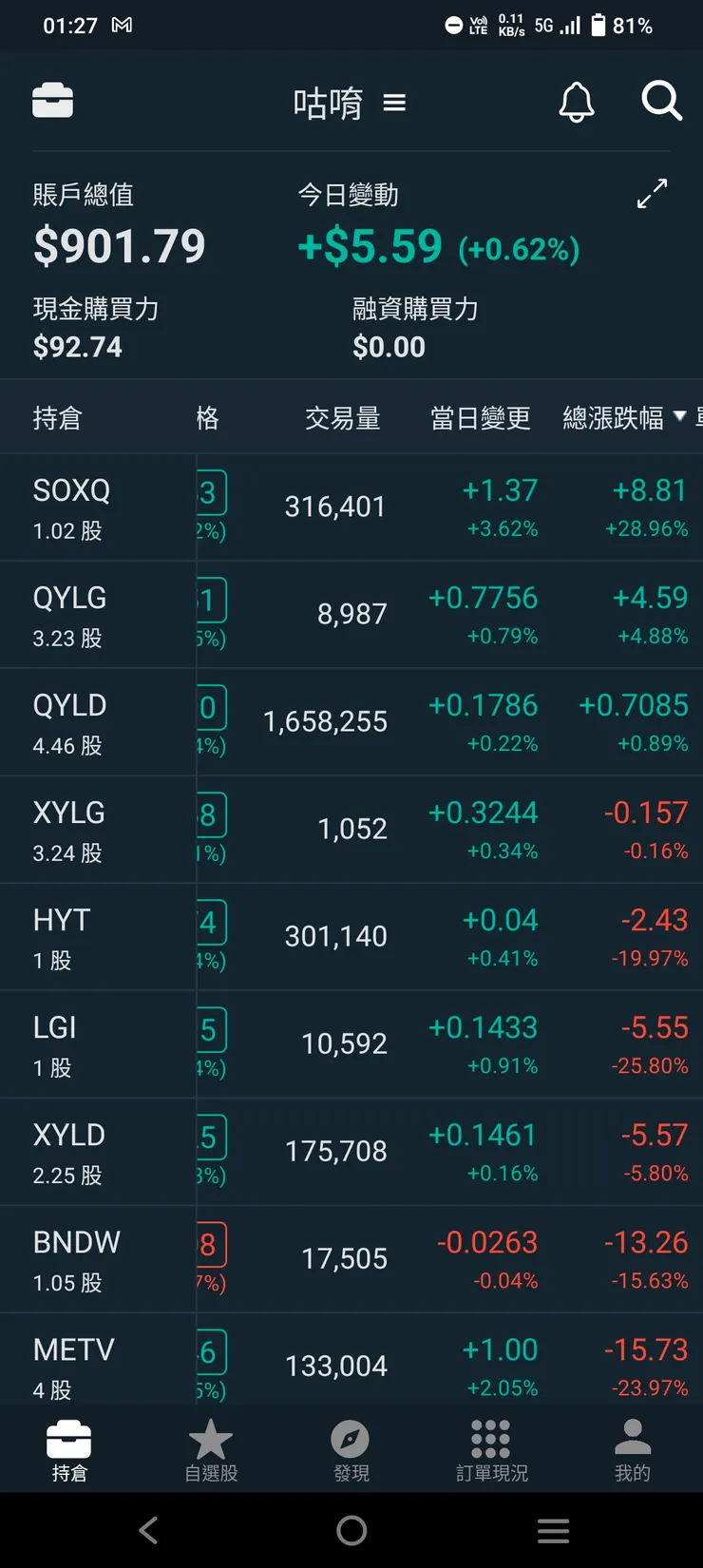Expand the account value panel
703x1568 pixels.
pyautogui.click(x=652, y=194)
